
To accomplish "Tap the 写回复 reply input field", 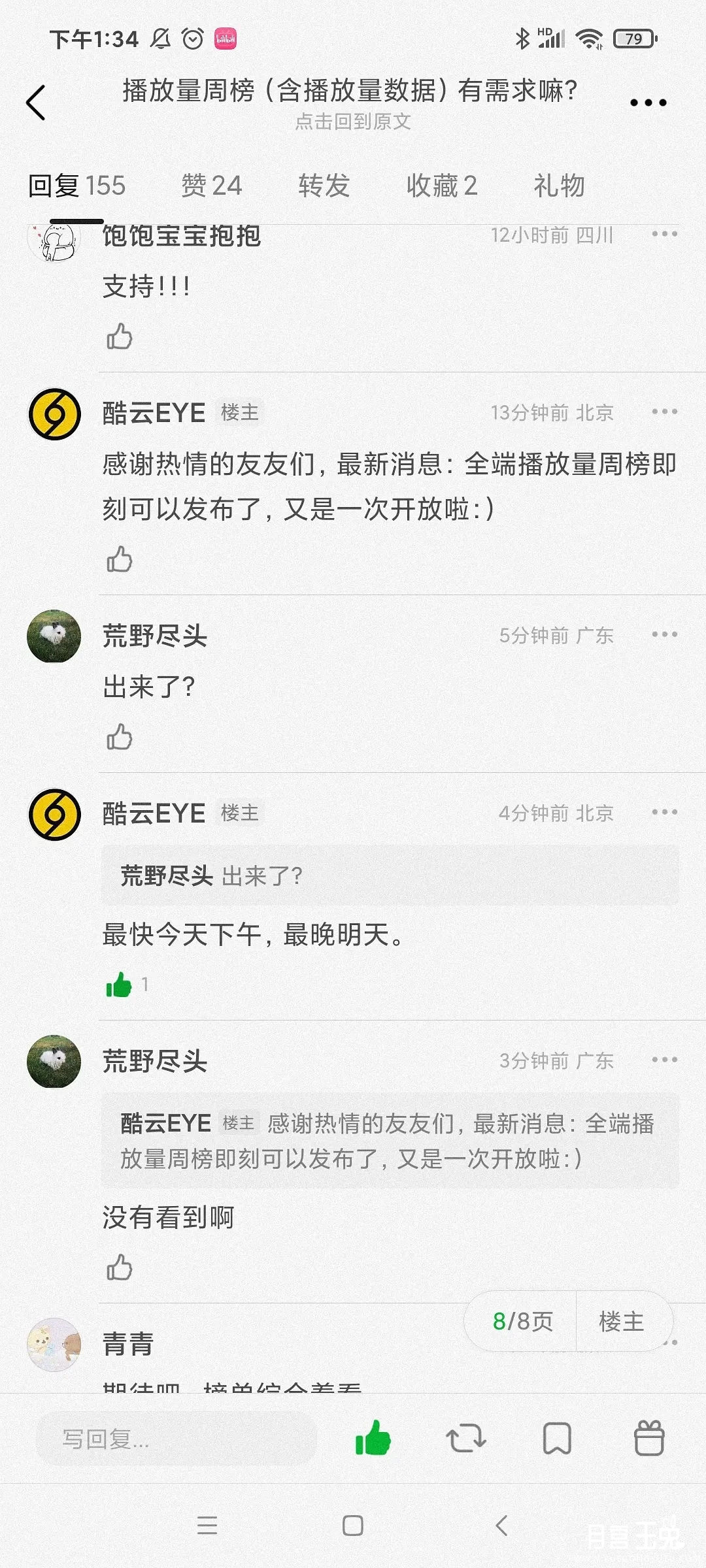I will (176, 1439).
